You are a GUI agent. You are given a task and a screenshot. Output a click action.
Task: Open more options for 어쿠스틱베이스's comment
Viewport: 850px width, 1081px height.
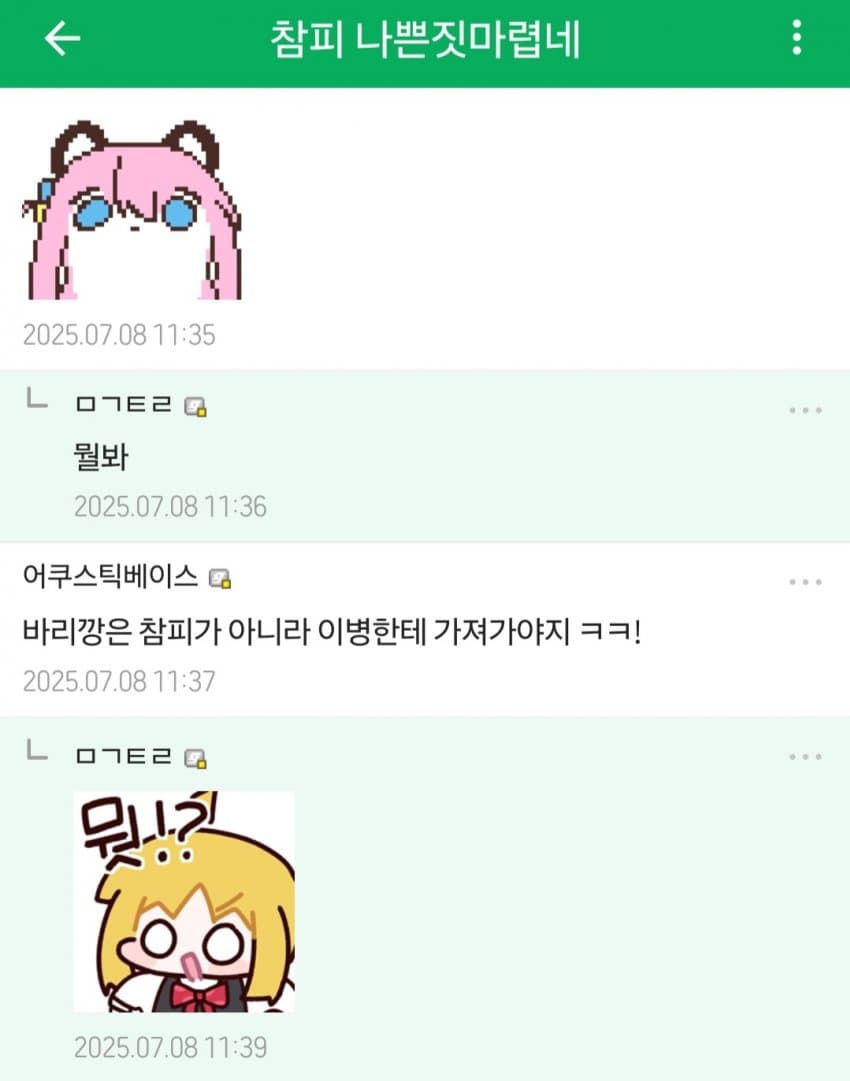point(805,582)
